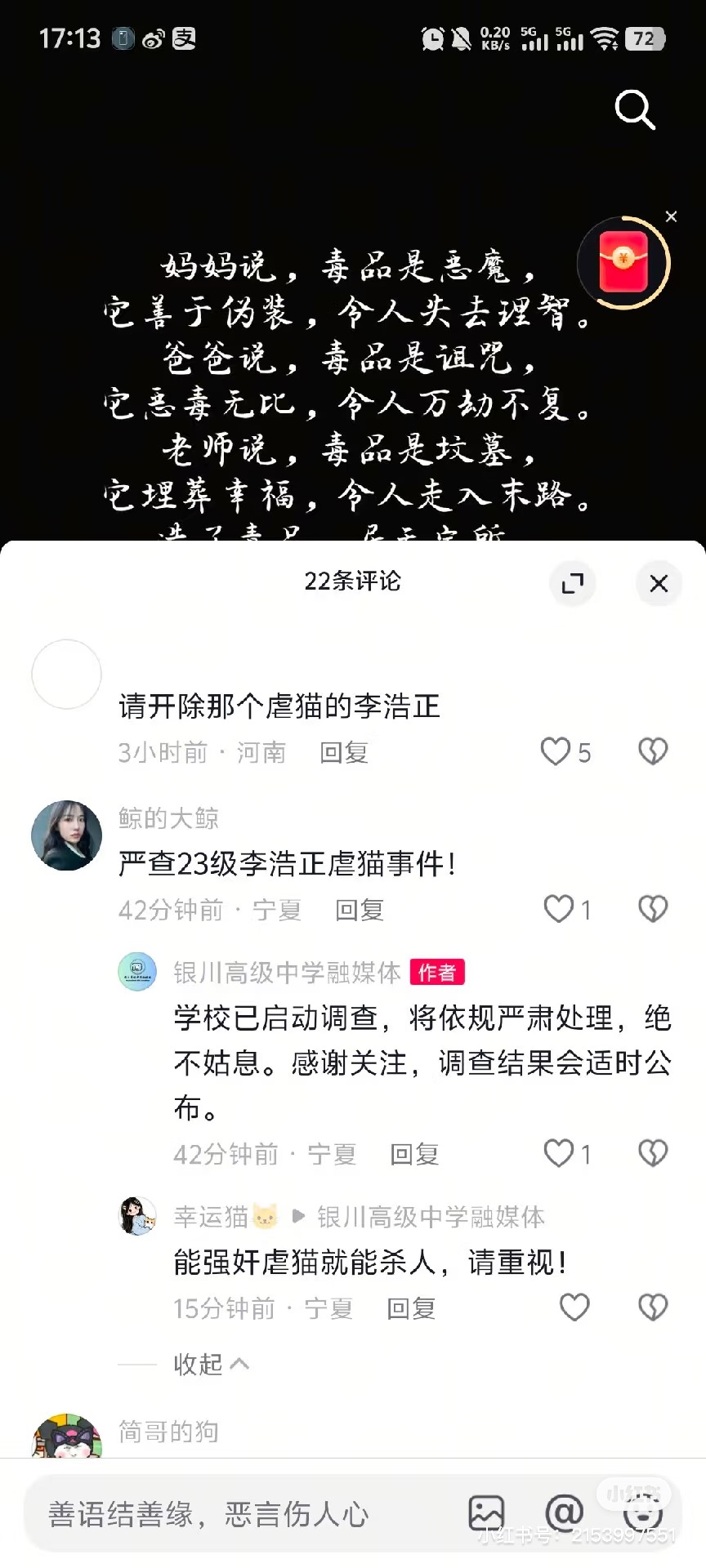Collapse replies with 收起
The height and width of the screenshot is (1568, 706).
click(210, 1364)
